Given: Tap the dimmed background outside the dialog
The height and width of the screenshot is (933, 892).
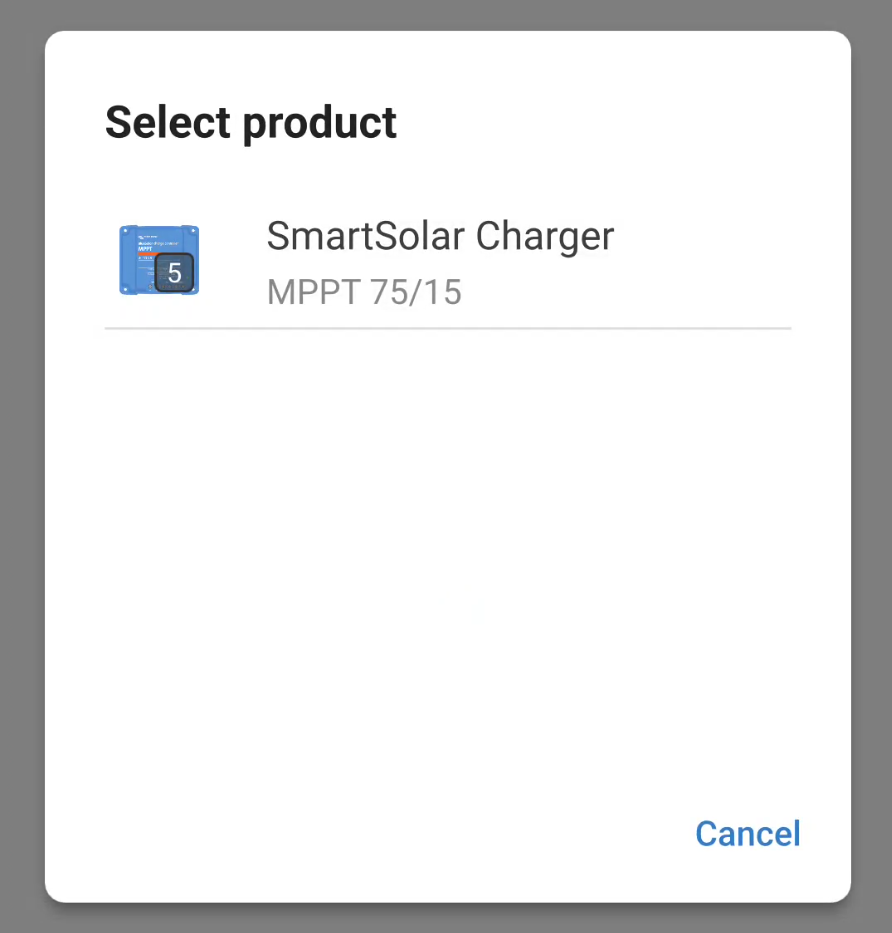Looking at the screenshot, I should (x=20, y=466).
